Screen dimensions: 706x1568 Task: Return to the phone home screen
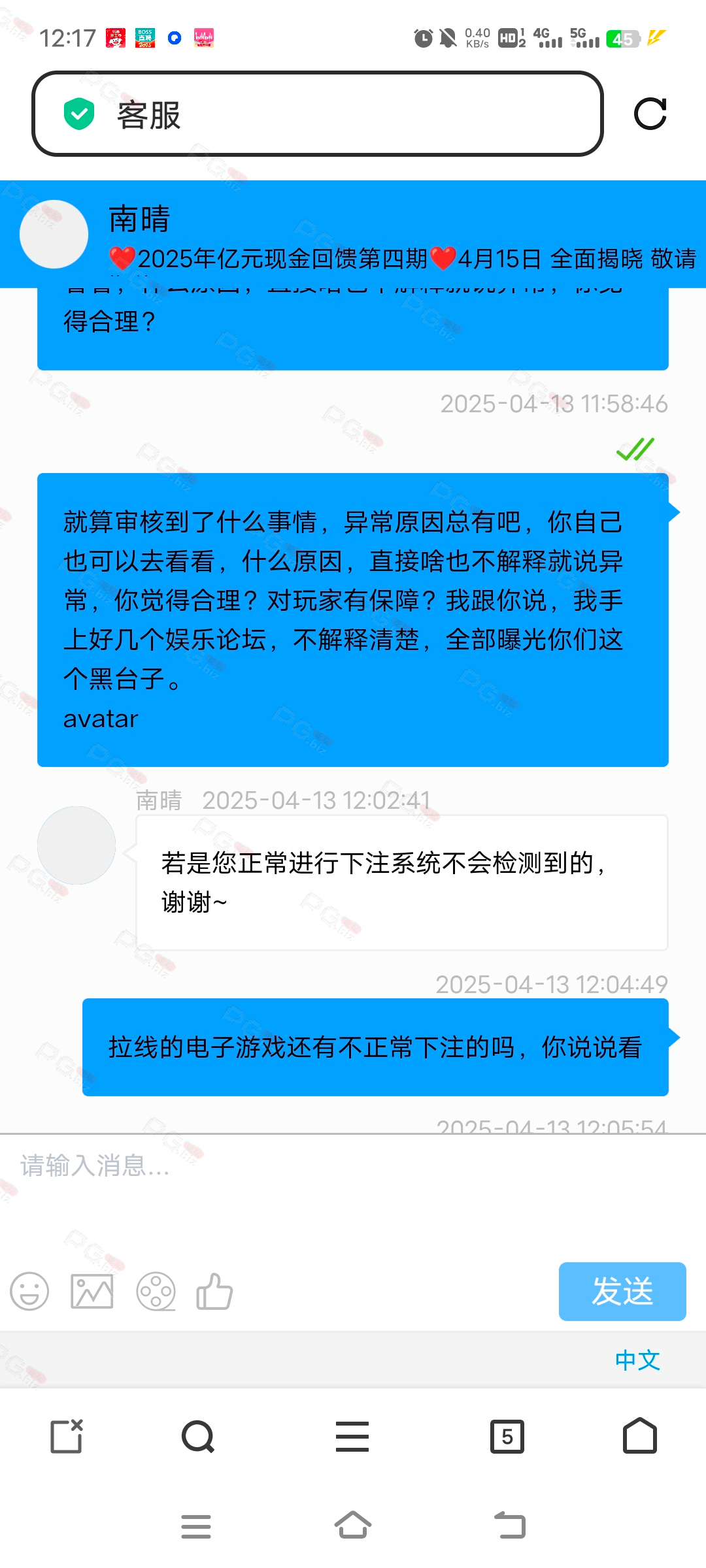[x=353, y=1525]
